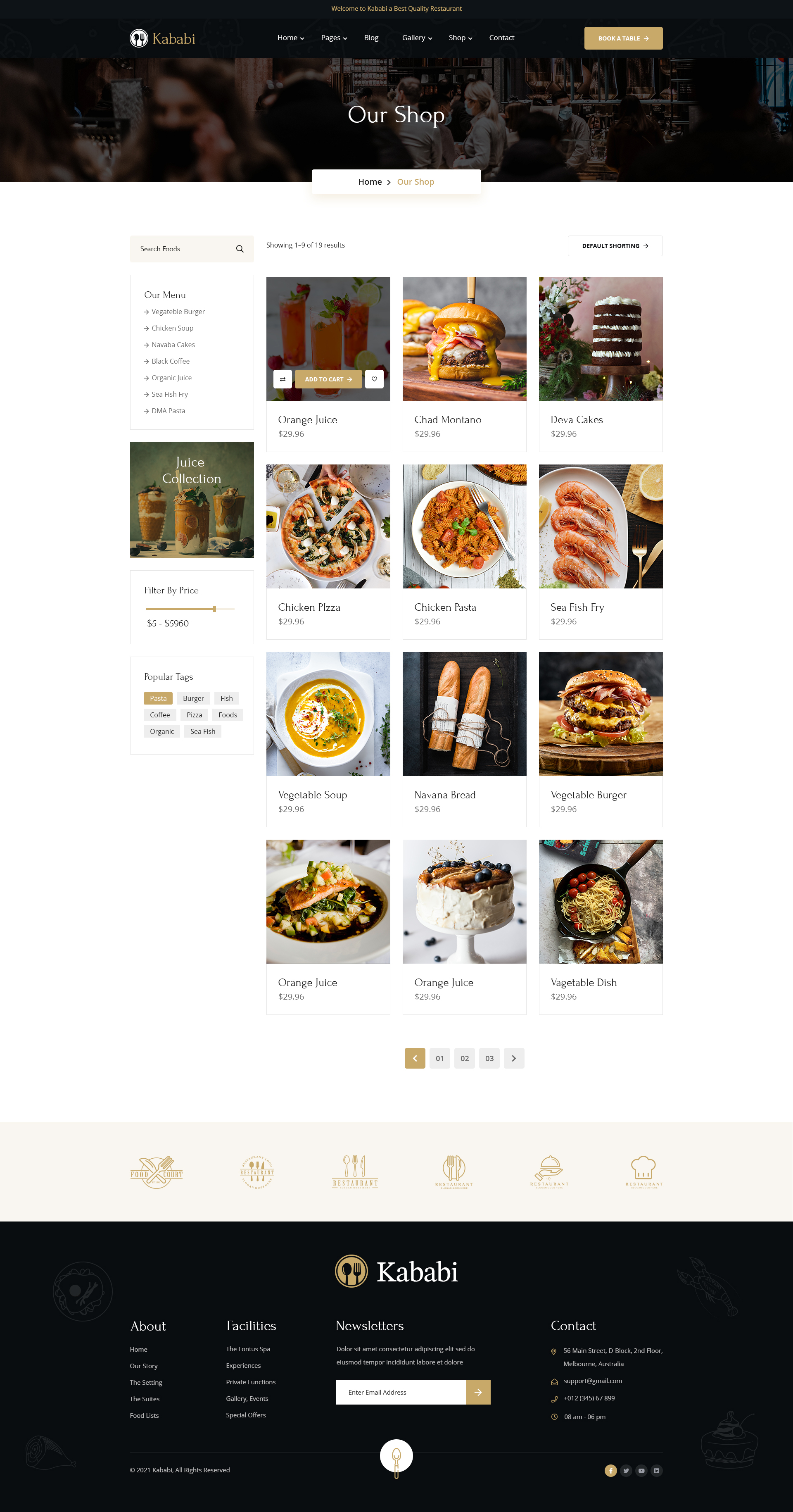Viewport: 793px width, 1512px height.
Task: View the Chicken Pasta product
Action: point(445,607)
